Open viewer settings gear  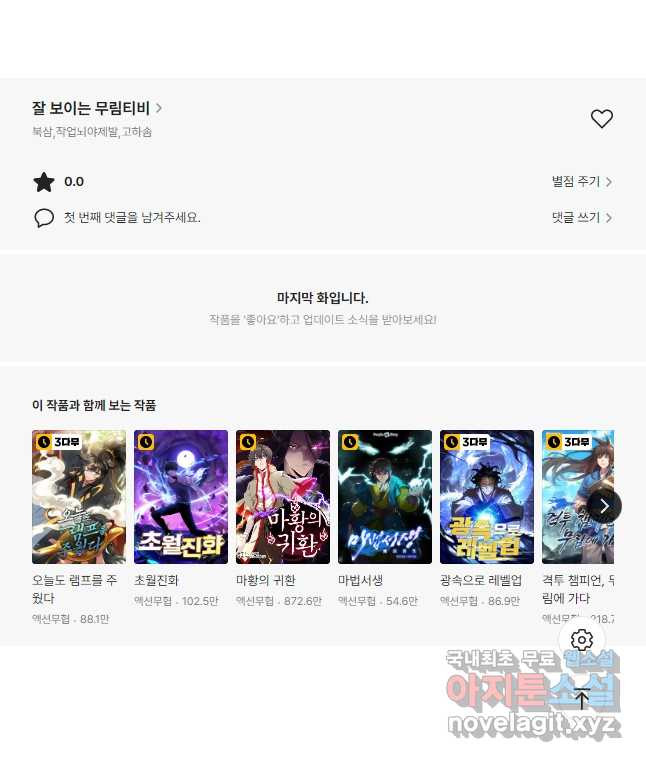(x=583, y=640)
